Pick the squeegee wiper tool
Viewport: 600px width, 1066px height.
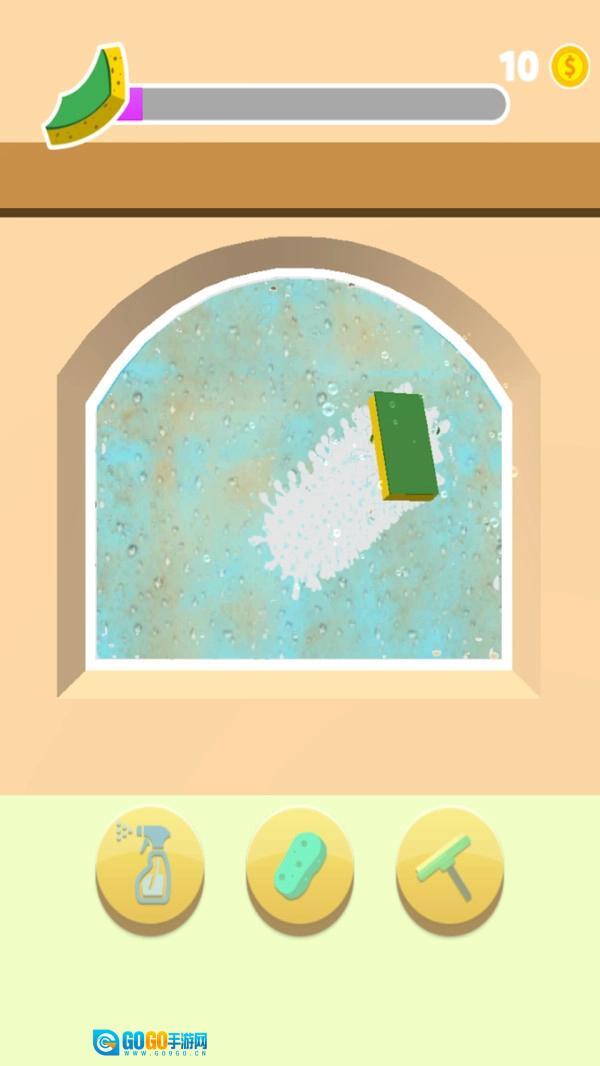click(x=450, y=866)
